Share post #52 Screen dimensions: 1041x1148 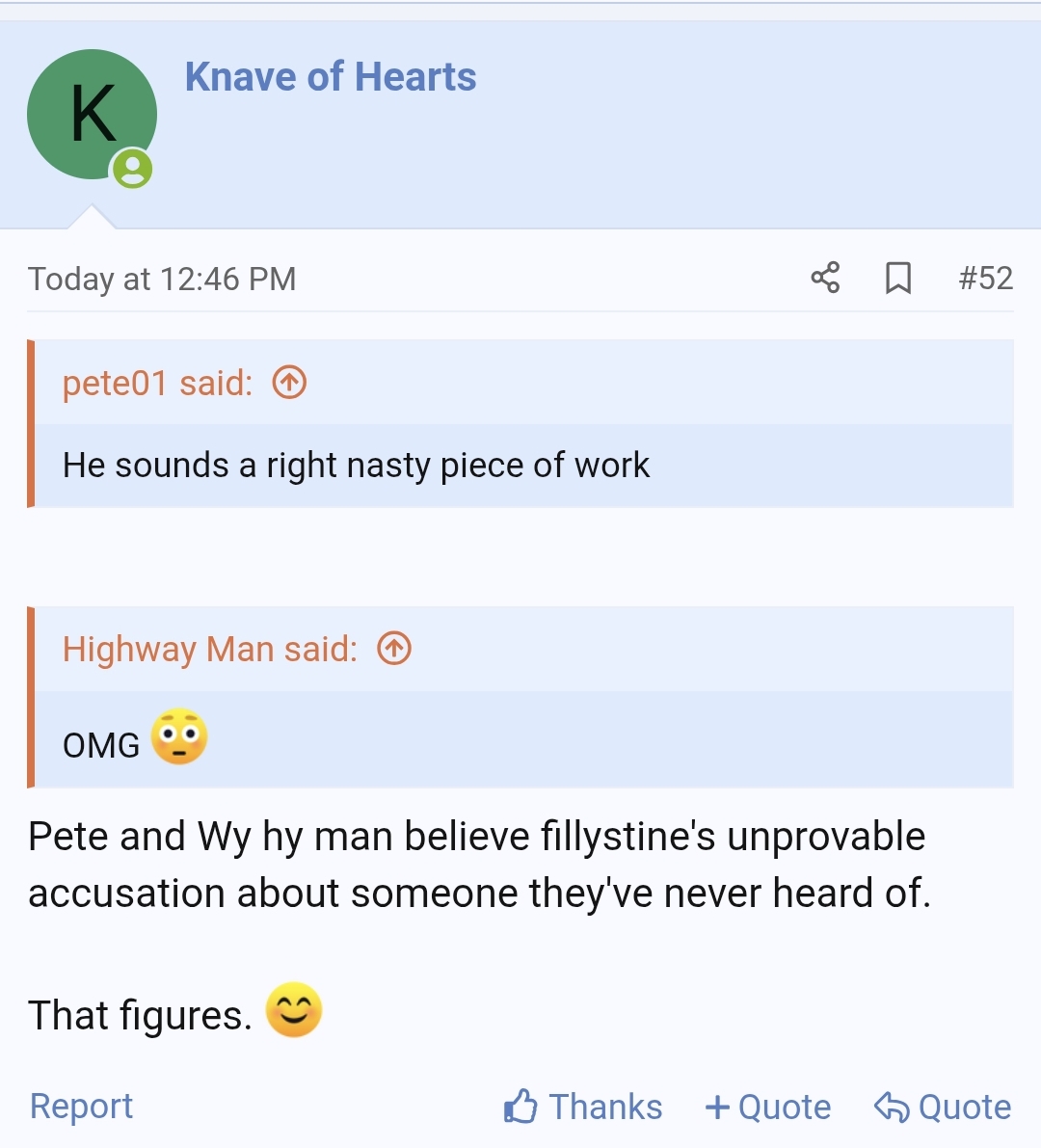pyautogui.click(x=825, y=278)
